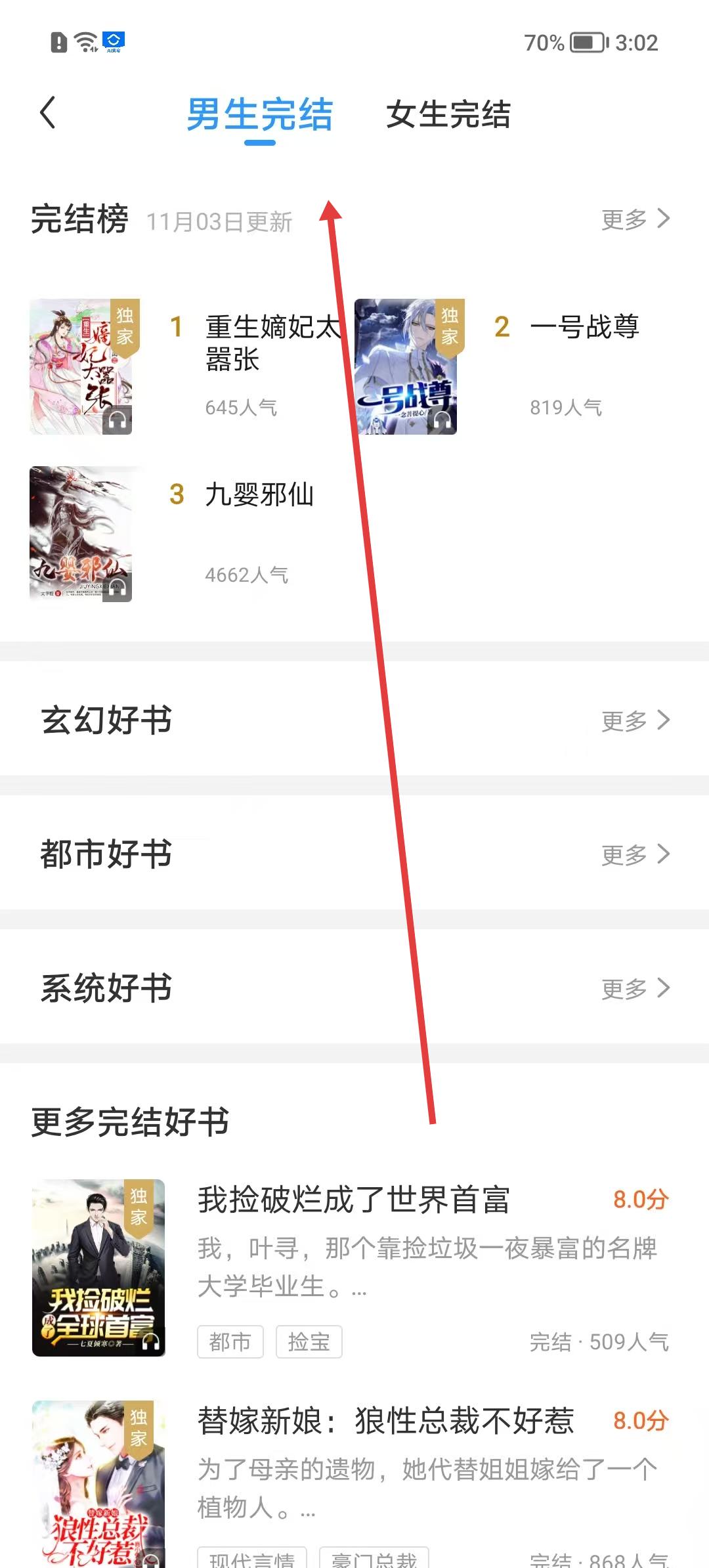View more in the 系统好书 section

point(635,988)
